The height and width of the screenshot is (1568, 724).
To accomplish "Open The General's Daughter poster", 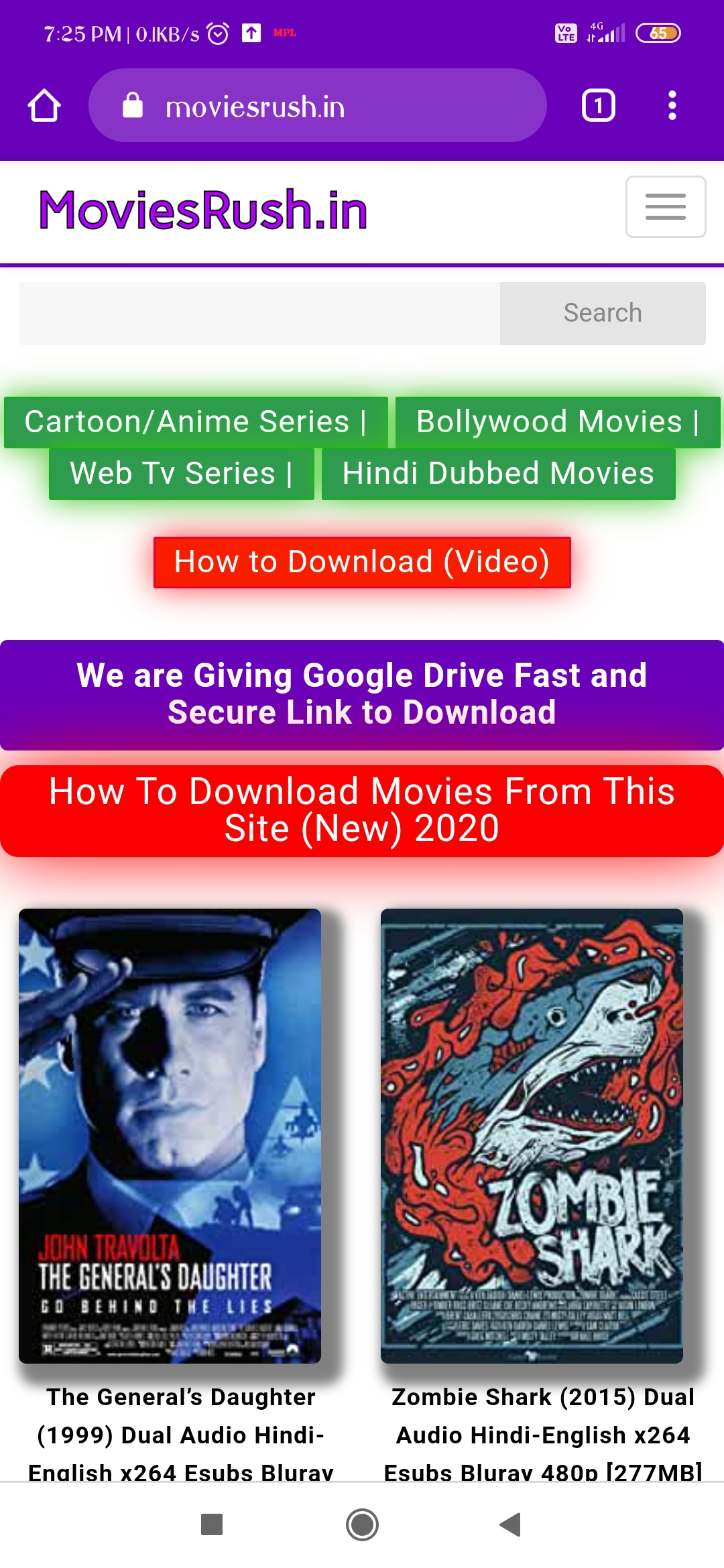I will 170,1135.
